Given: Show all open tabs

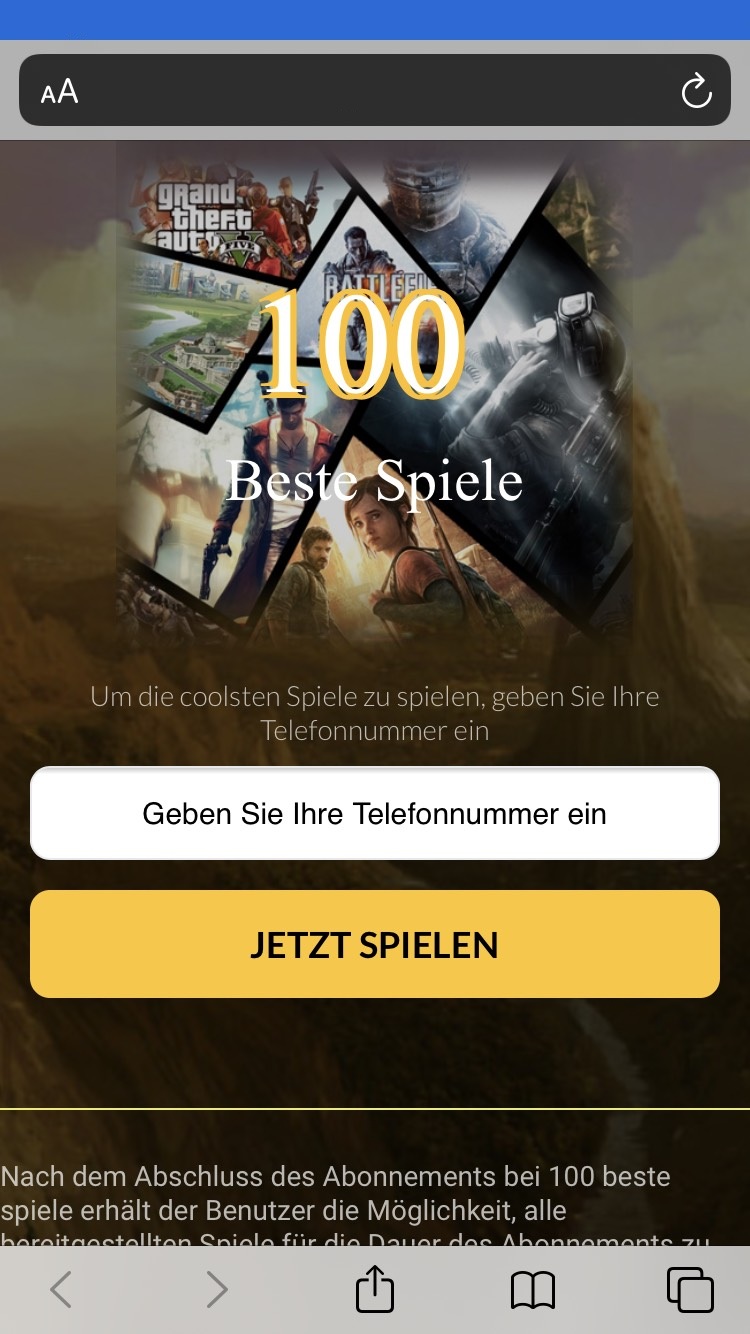Looking at the screenshot, I should click(x=690, y=1290).
